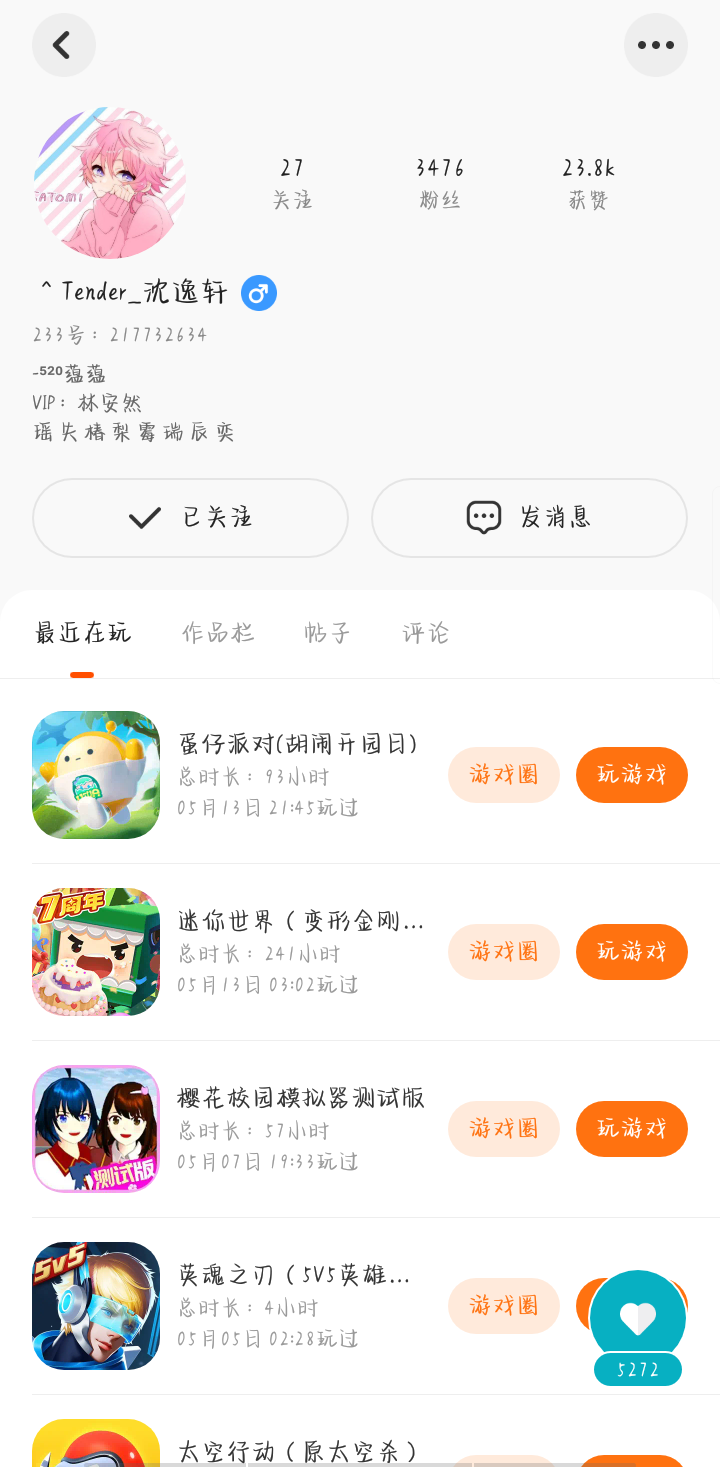The width and height of the screenshot is (720, 1467).
Task: Open the 评论 tab
Action: [426, 633]
